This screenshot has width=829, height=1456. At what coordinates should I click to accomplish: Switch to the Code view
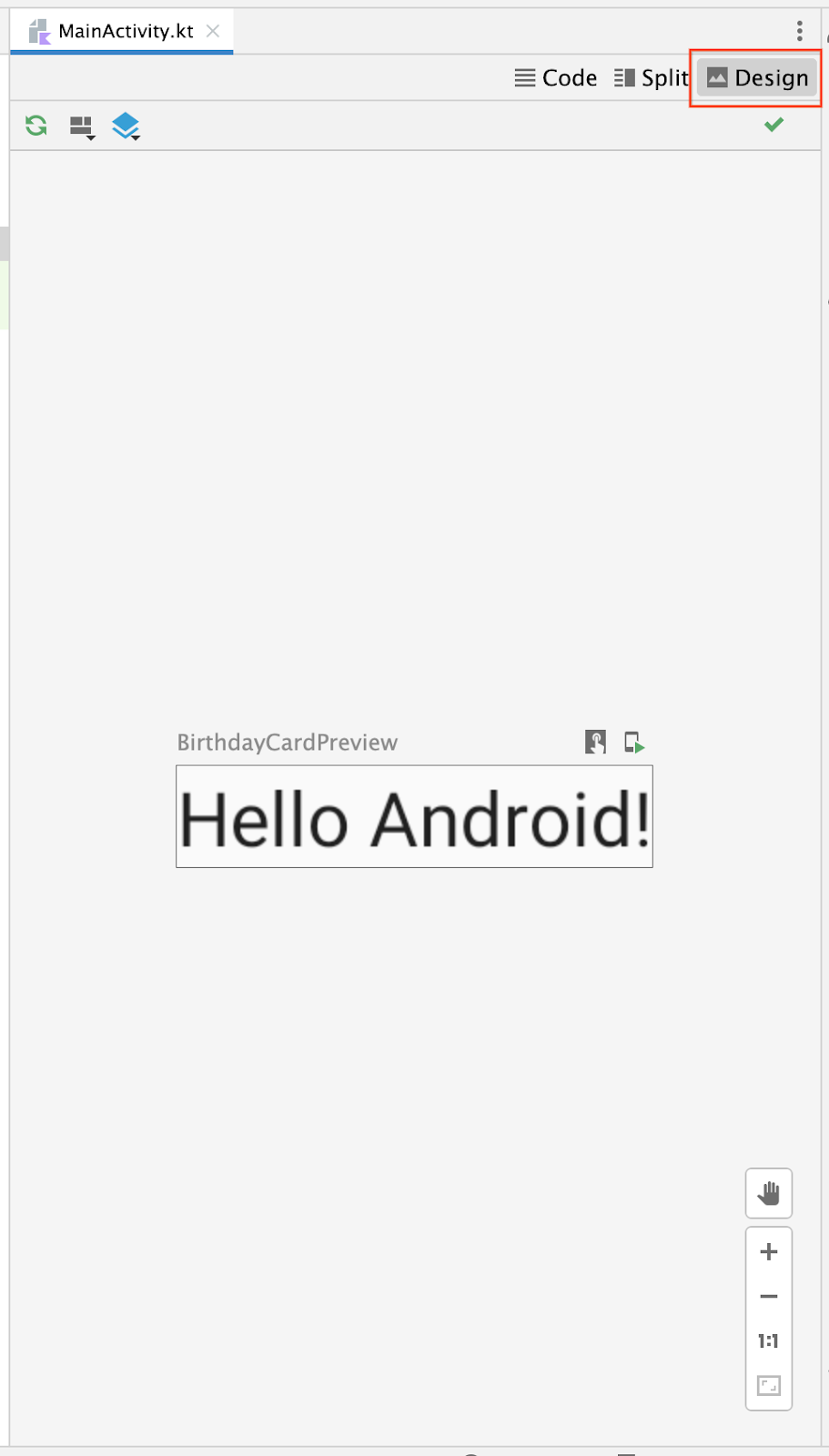(556, 78)
